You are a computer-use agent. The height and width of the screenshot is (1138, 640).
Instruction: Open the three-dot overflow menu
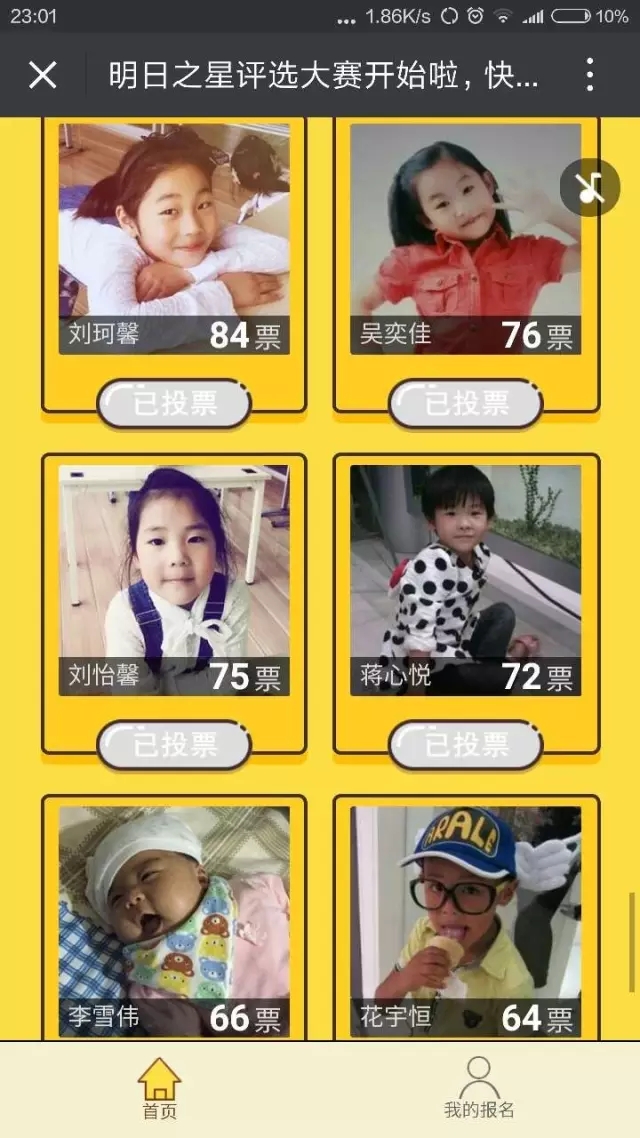click(590, 75)
